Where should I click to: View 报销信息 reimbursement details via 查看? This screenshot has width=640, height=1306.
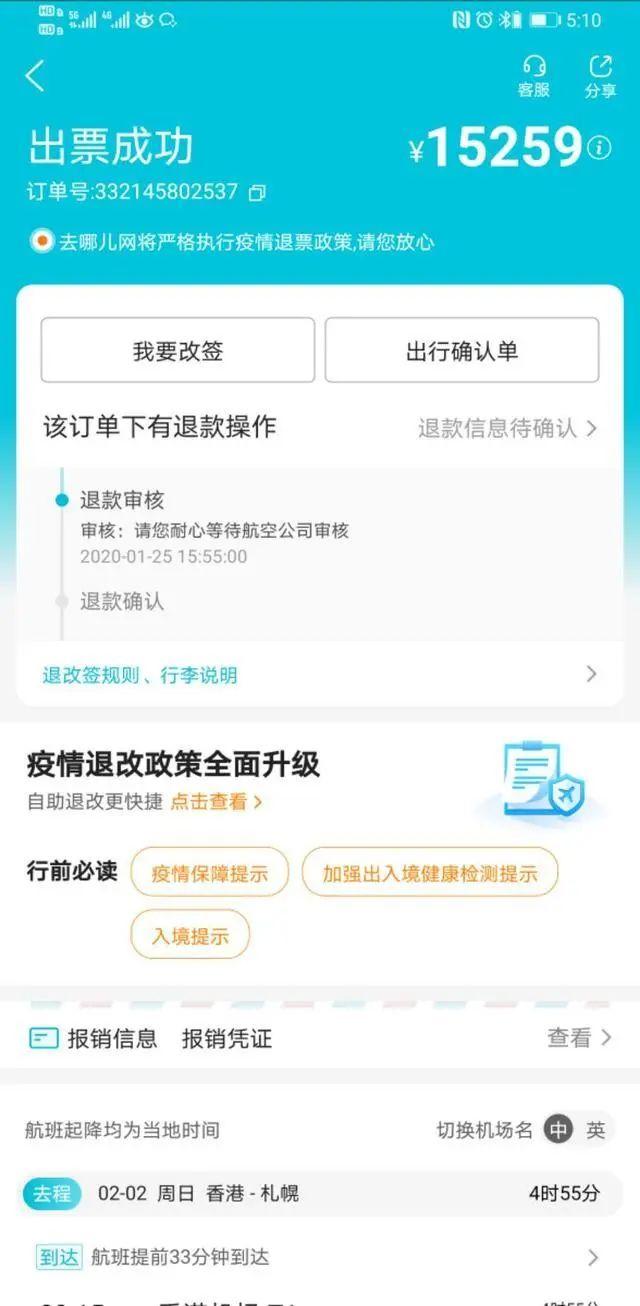tap(578, 1038)
